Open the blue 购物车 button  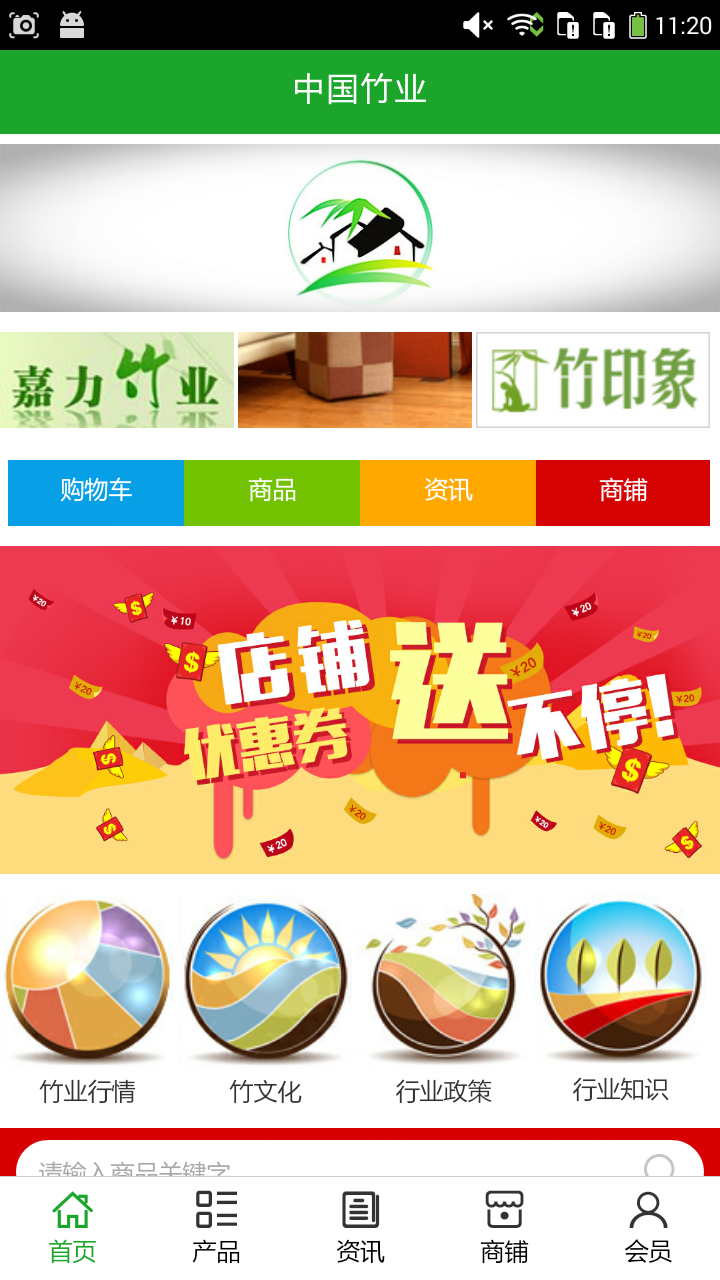(x=96, y=492)
